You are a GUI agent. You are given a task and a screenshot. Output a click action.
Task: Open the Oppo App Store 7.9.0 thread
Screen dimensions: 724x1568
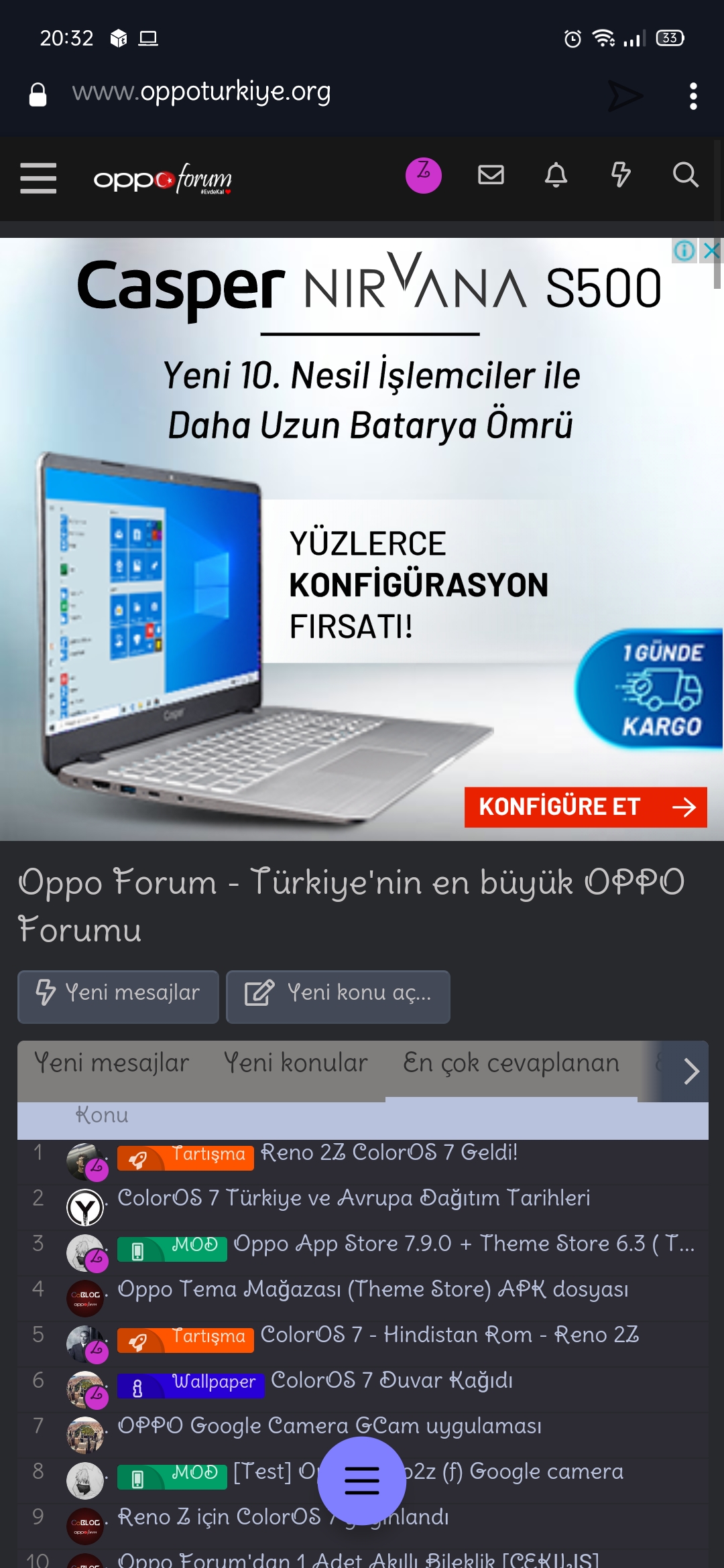[464, 1244]
